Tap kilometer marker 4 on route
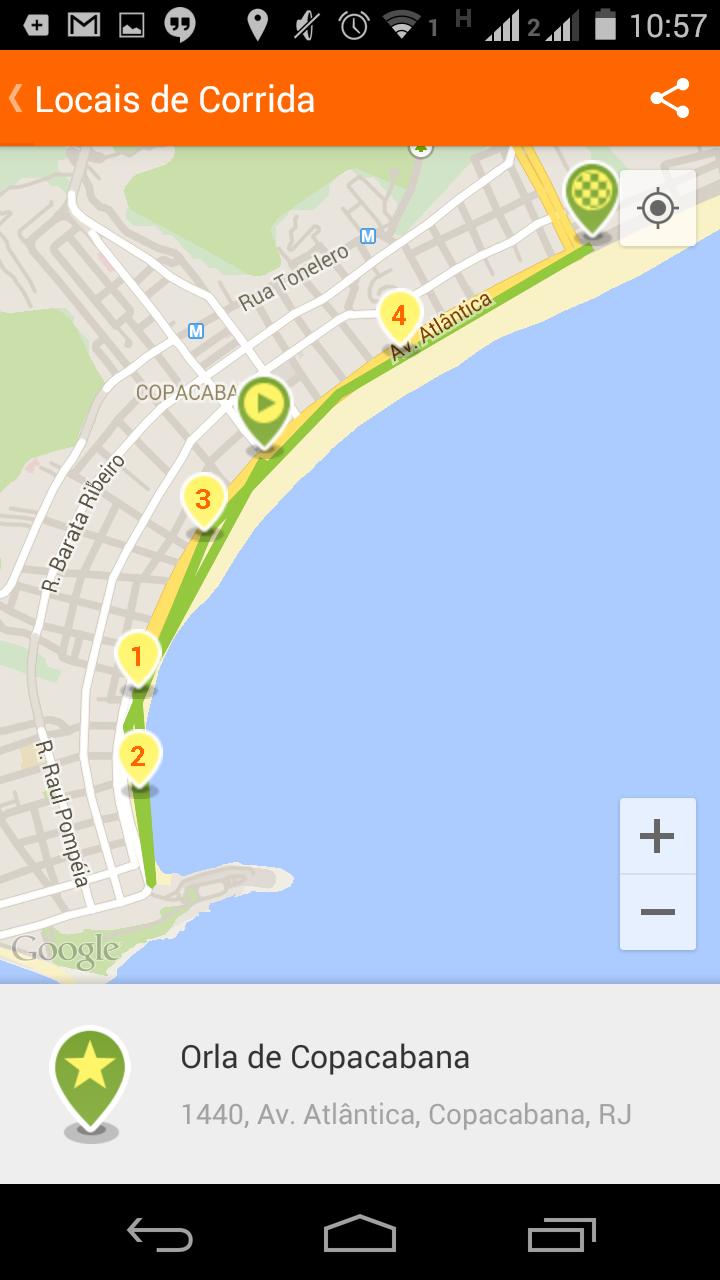Screen dimensions: 720x1280 (398, 317)
